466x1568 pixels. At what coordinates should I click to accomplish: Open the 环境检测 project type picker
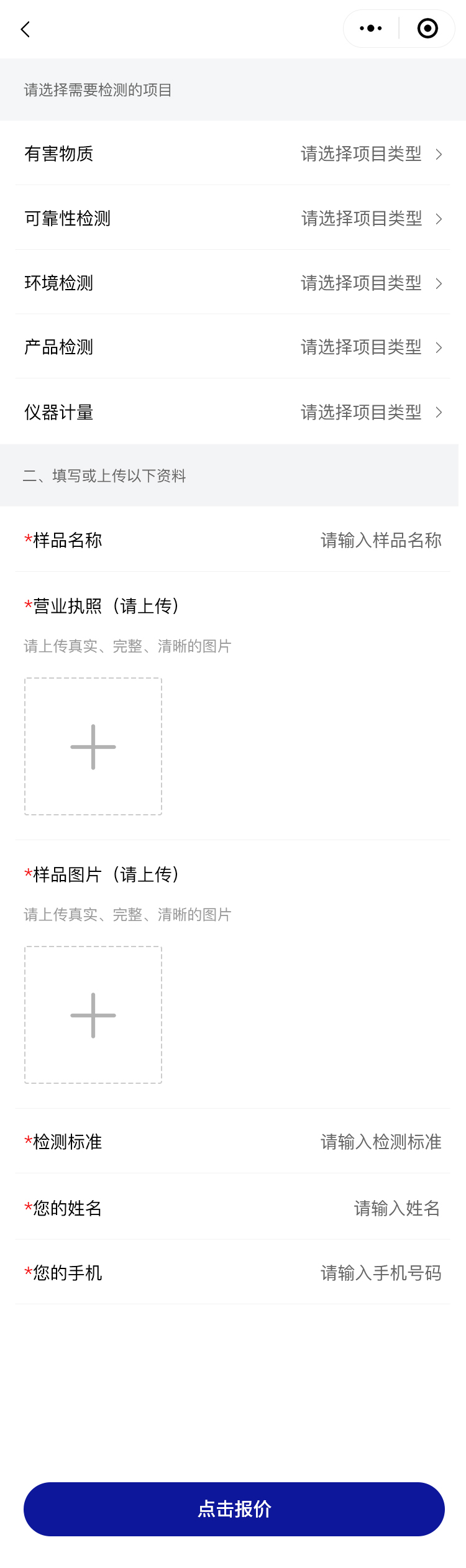tap(370, 283)
